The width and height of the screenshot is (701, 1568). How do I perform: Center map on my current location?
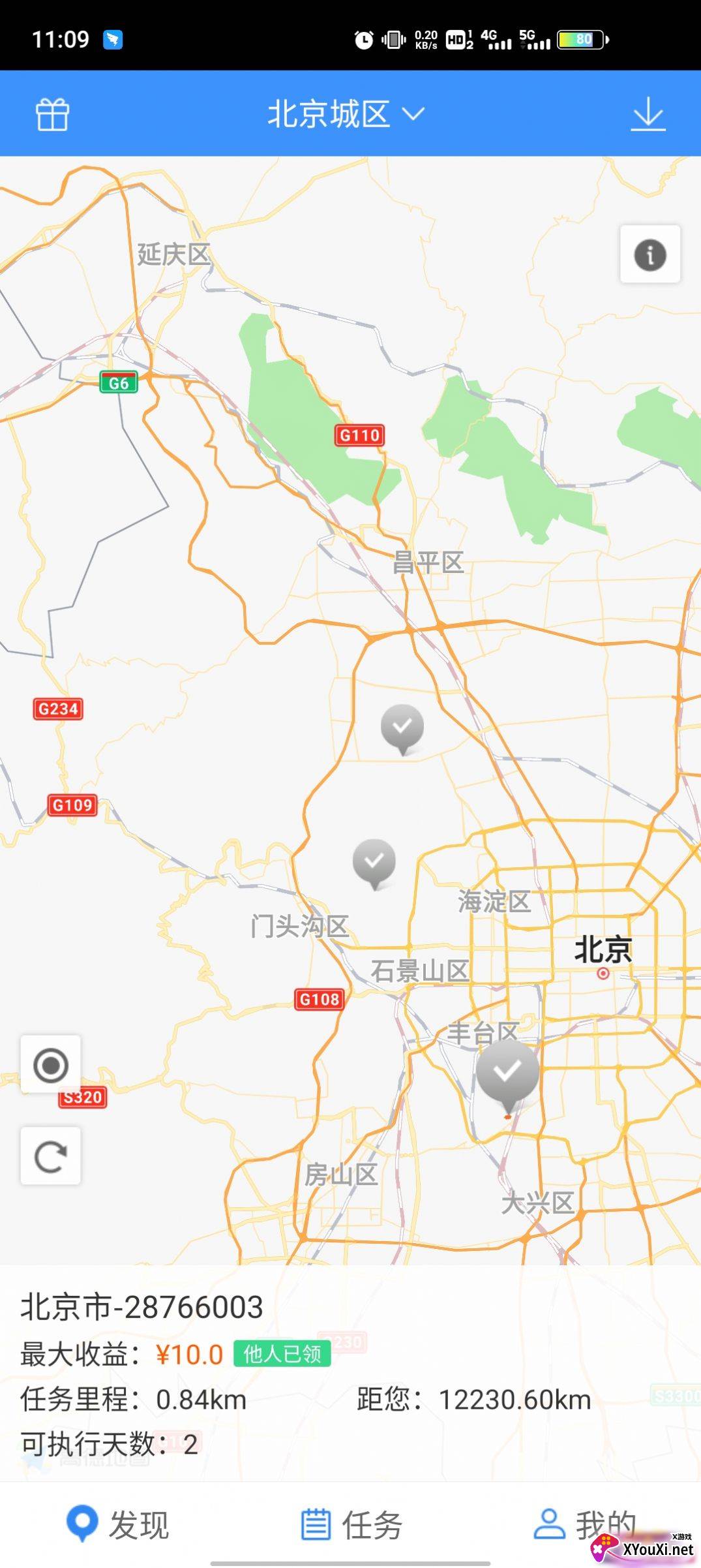point(51,1064)
